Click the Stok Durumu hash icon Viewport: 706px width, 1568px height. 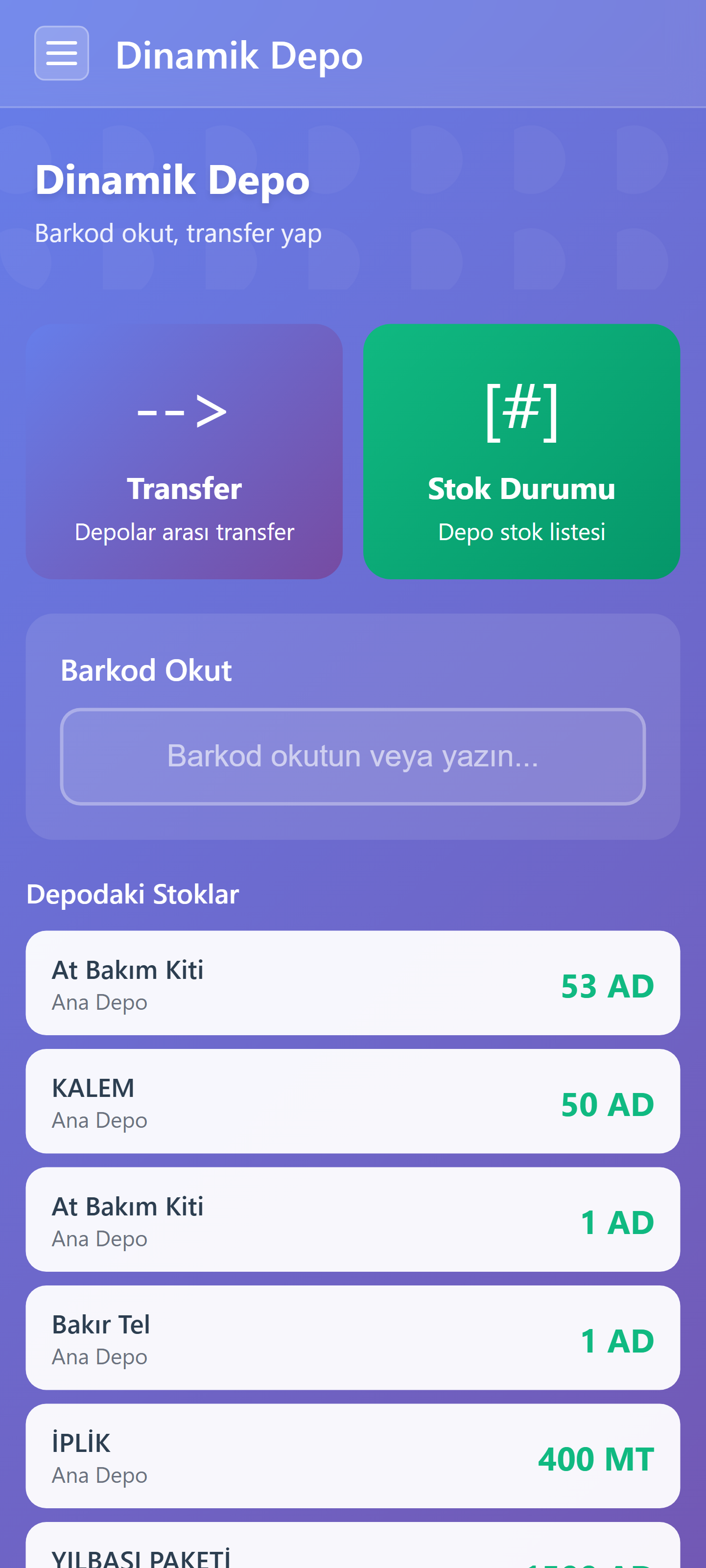521,411
